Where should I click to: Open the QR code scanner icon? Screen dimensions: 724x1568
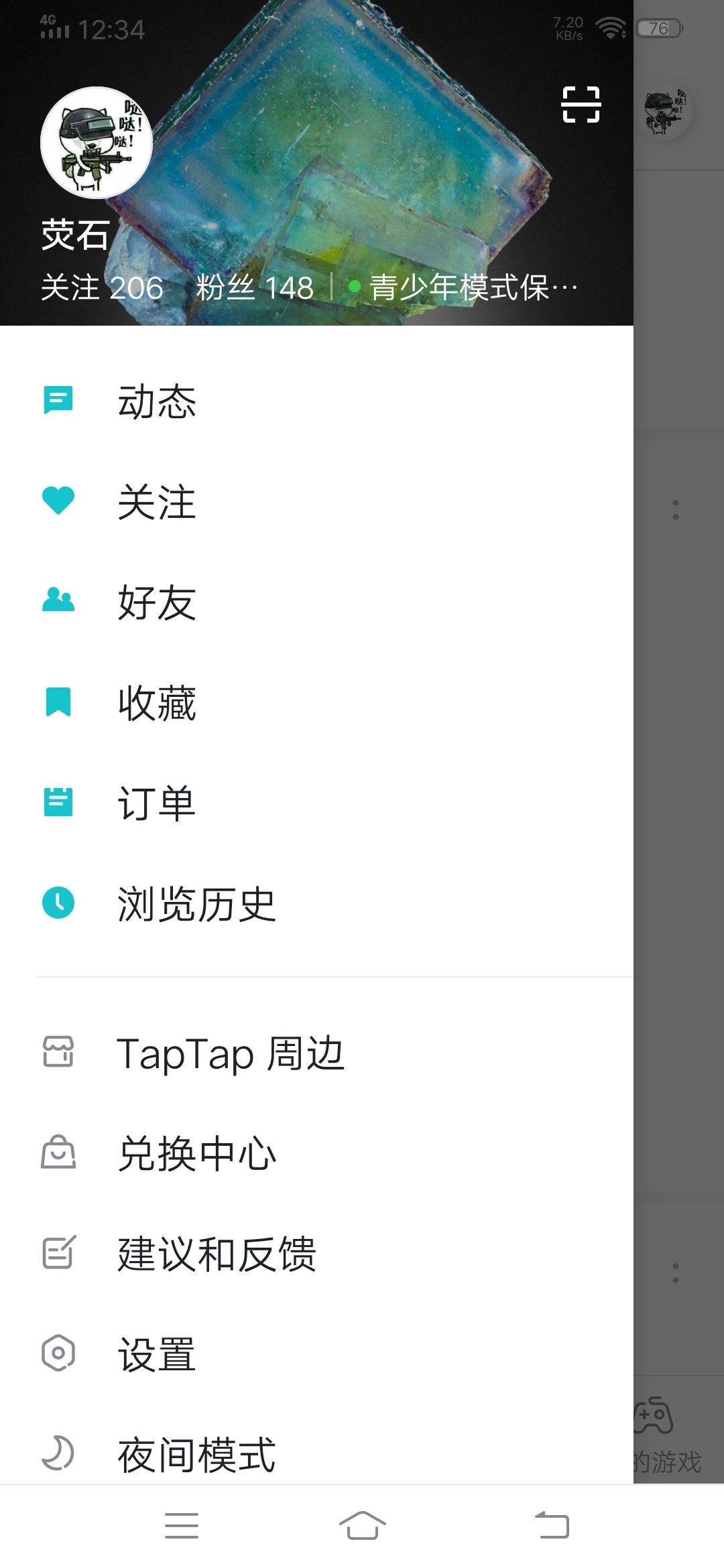point(581,105)
